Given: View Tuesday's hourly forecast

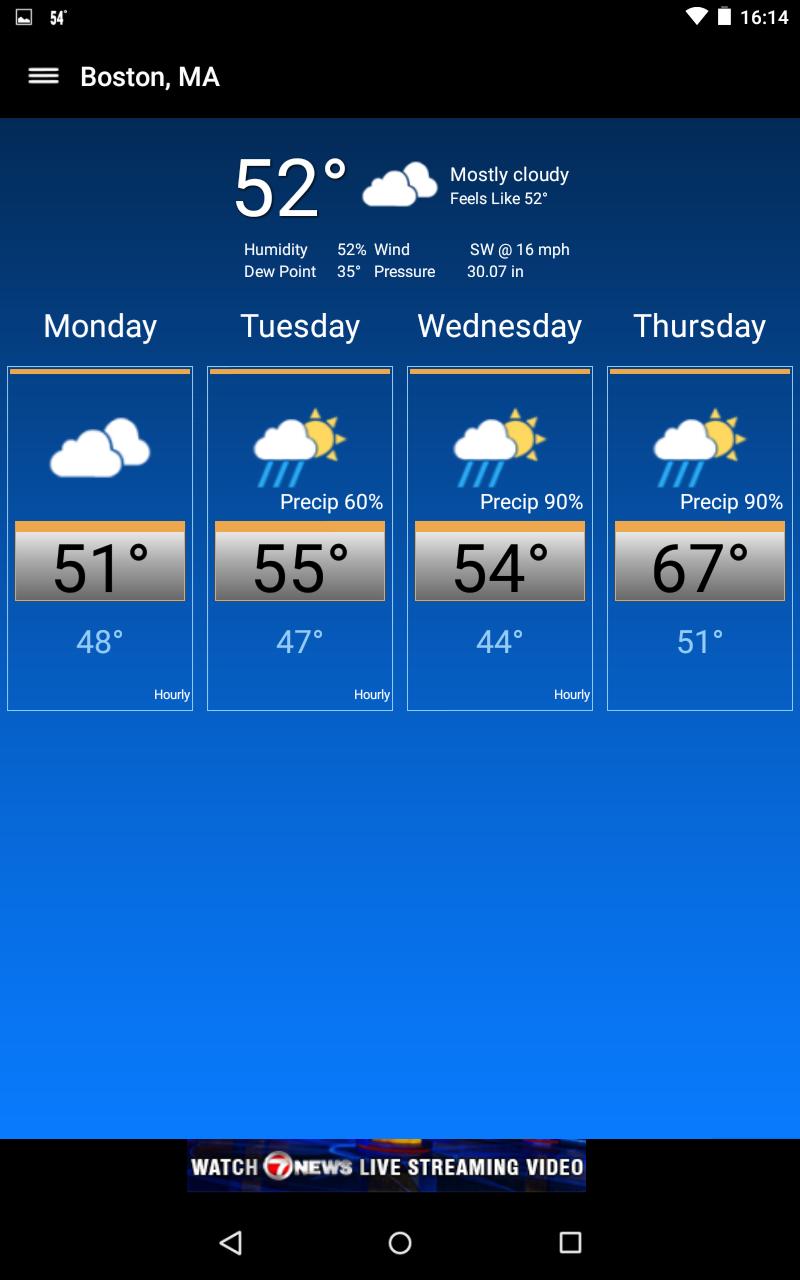Looking at the screenshot, I should click(x=371, y=694).
